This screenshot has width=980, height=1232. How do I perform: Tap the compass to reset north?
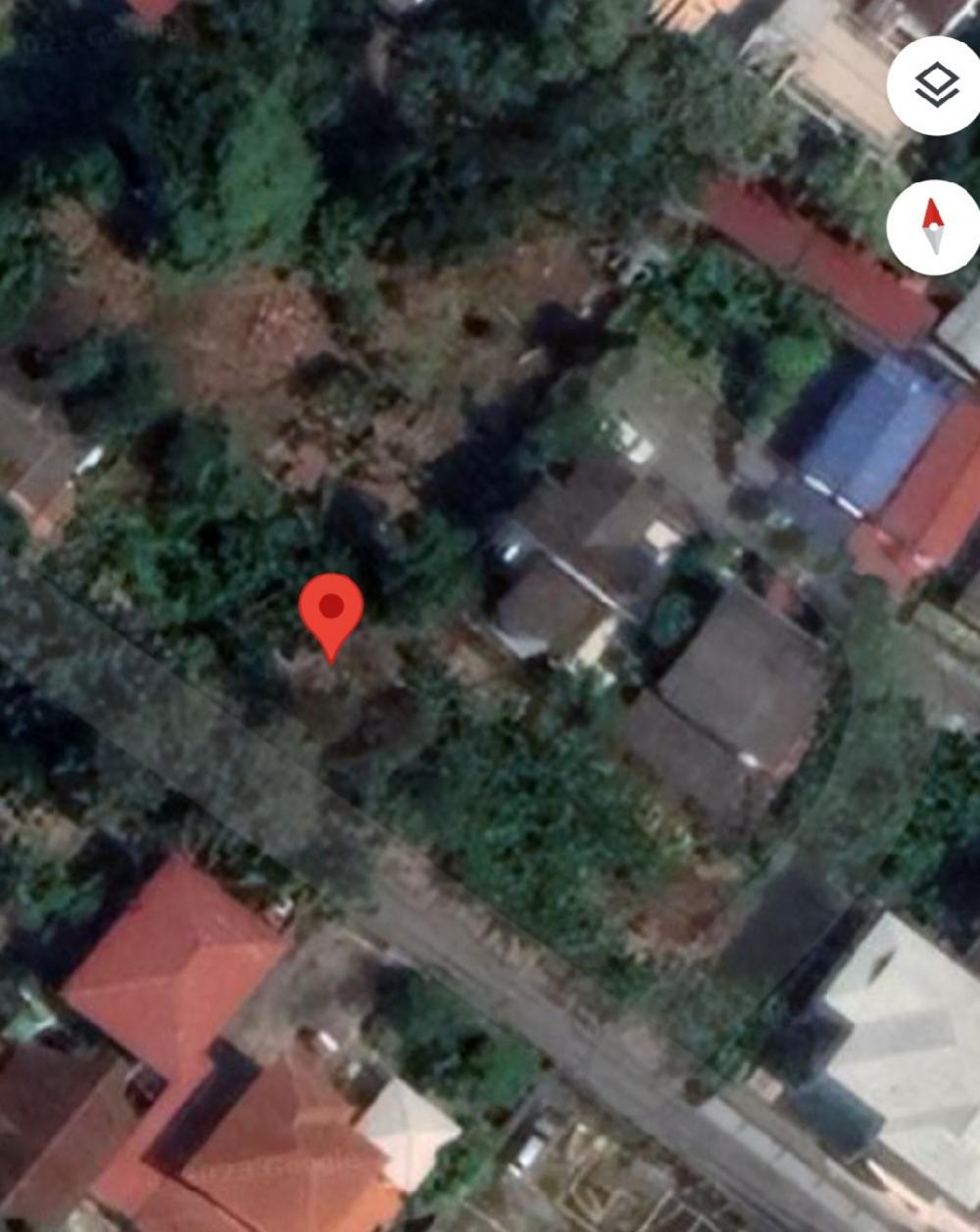933,226
